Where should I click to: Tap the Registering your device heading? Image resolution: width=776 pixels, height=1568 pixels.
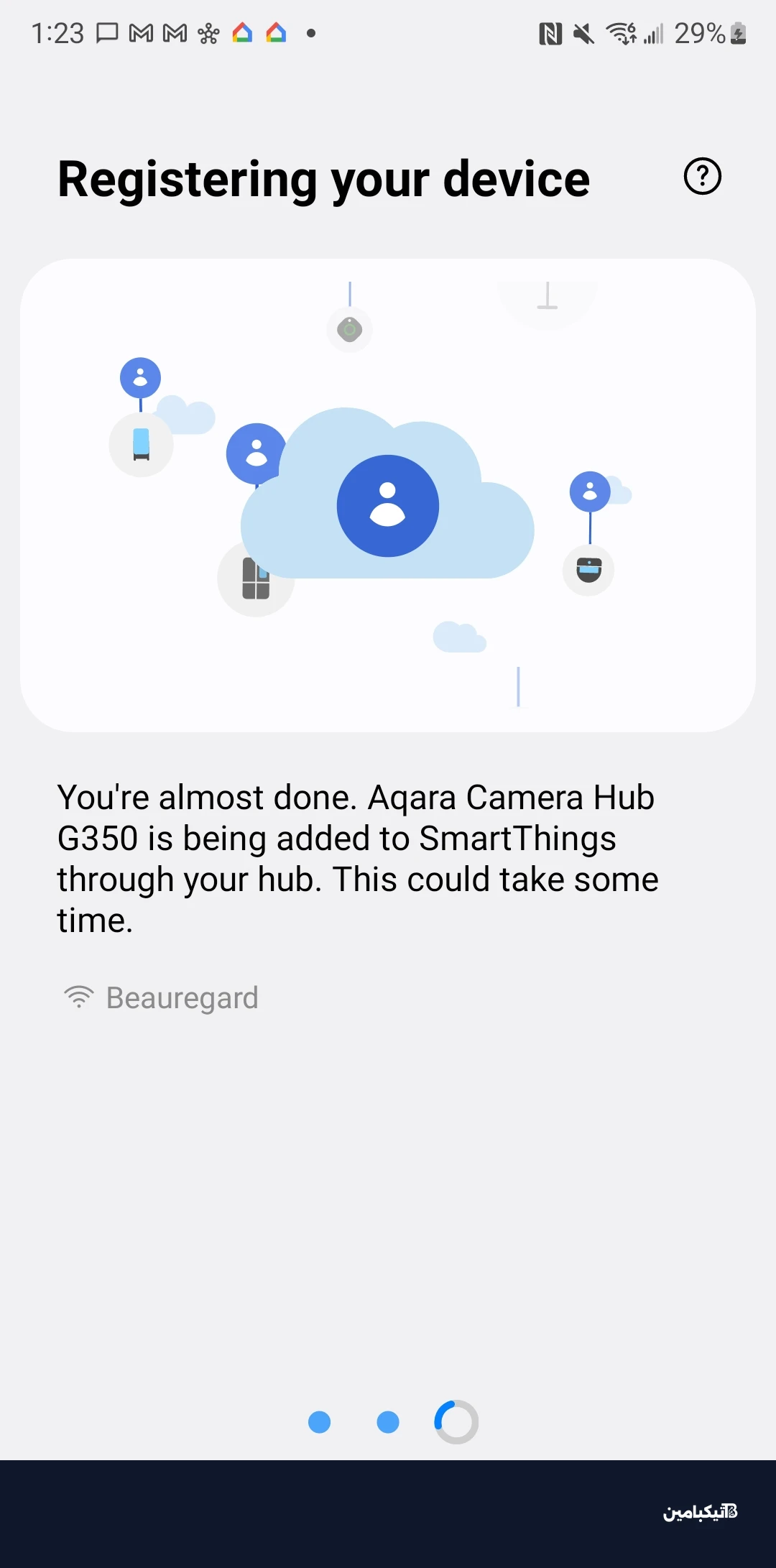[323, 179]
